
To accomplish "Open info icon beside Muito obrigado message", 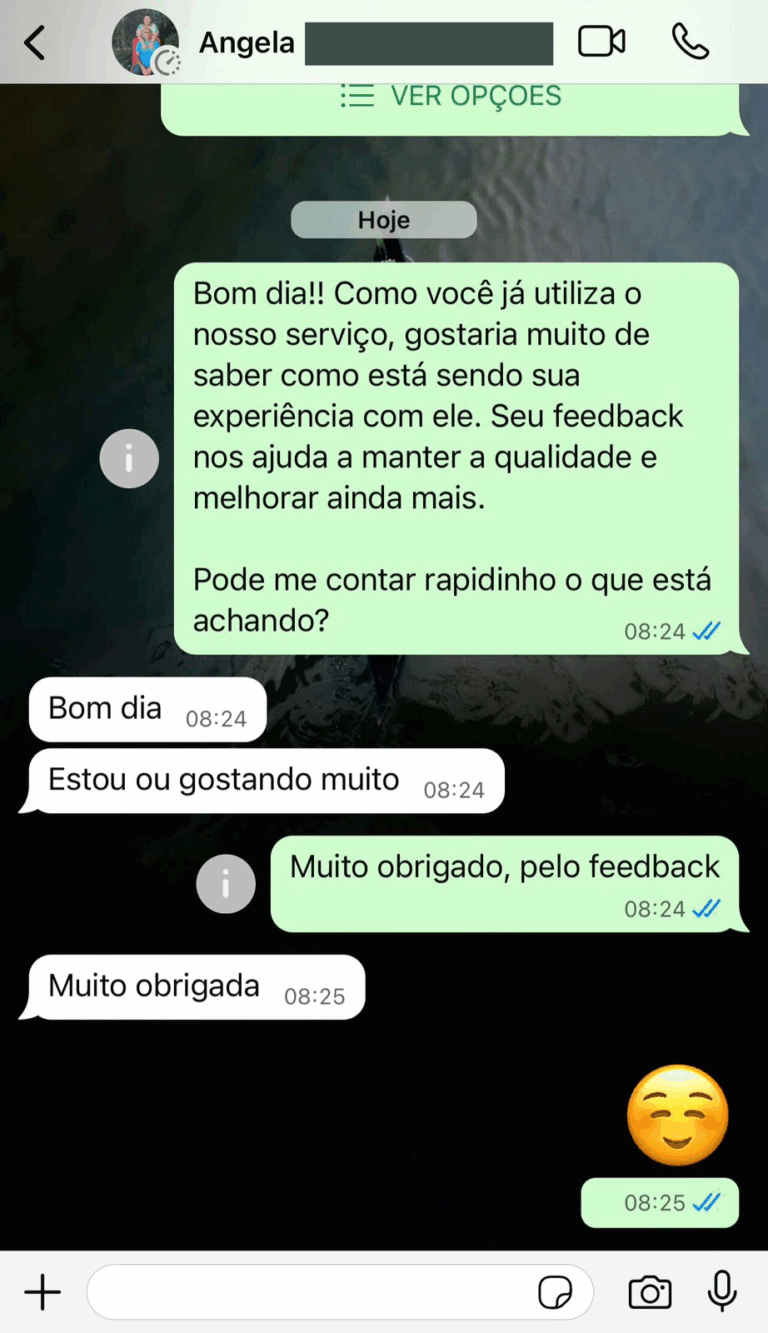I will tap(225, 884).
